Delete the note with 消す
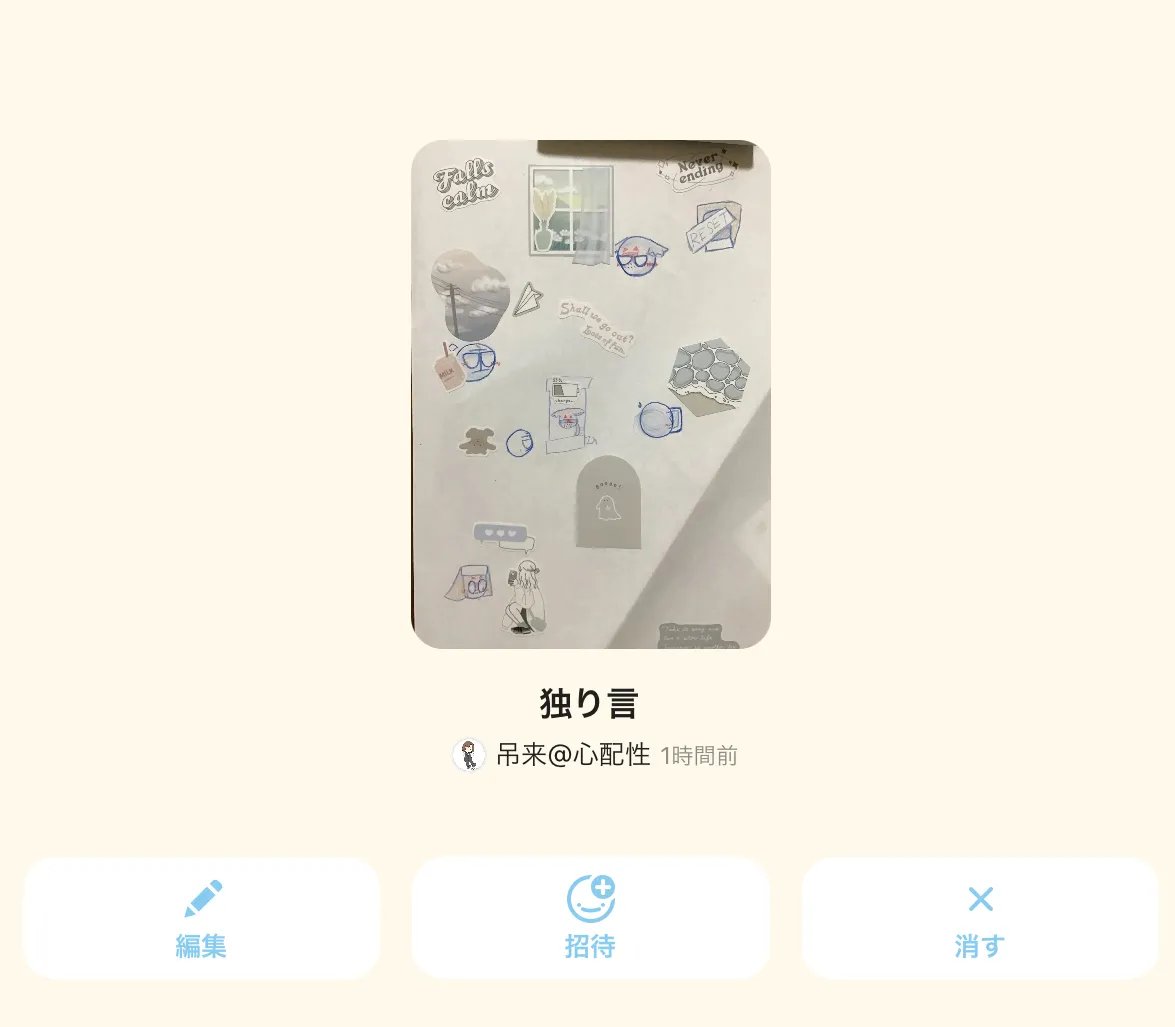The width and height of the screenshot is (1175, 1027). click(x=980, y=918)
